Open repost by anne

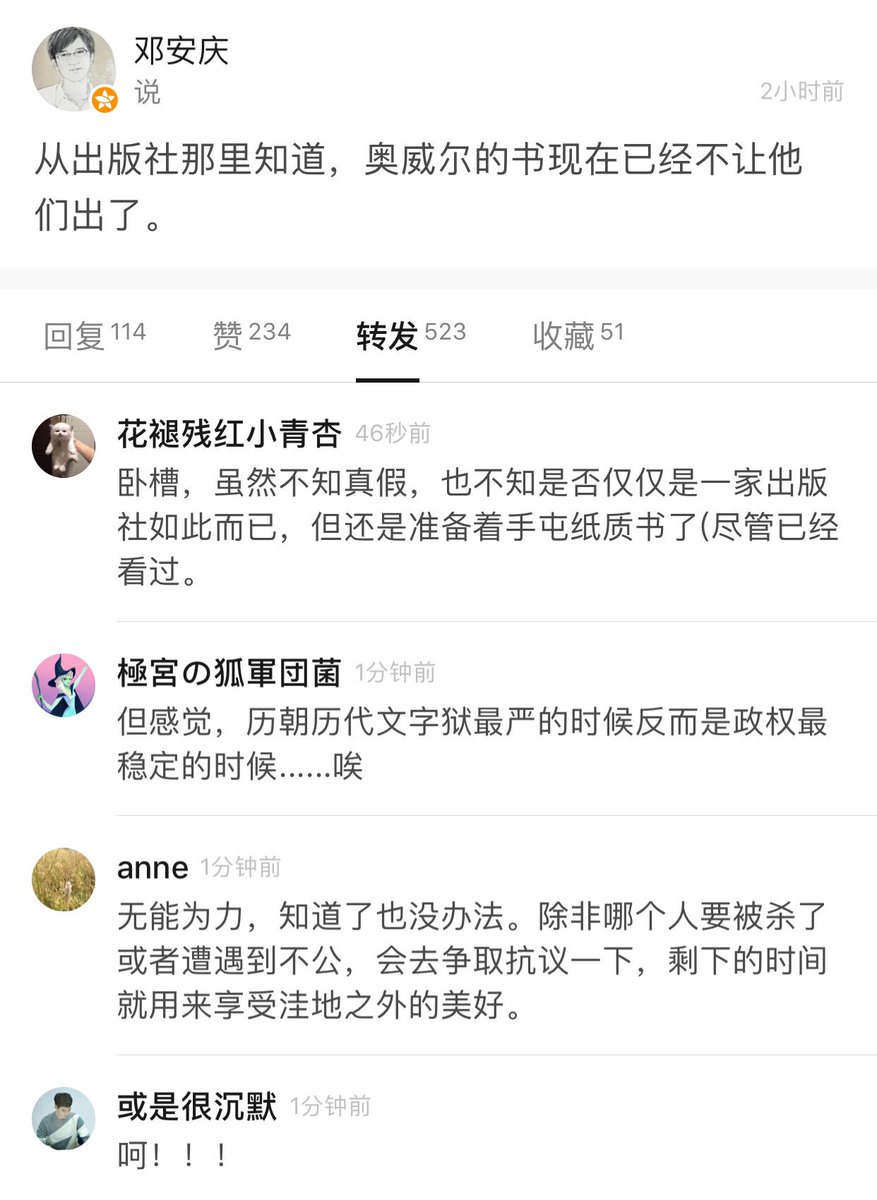click(x=470, y=960)
